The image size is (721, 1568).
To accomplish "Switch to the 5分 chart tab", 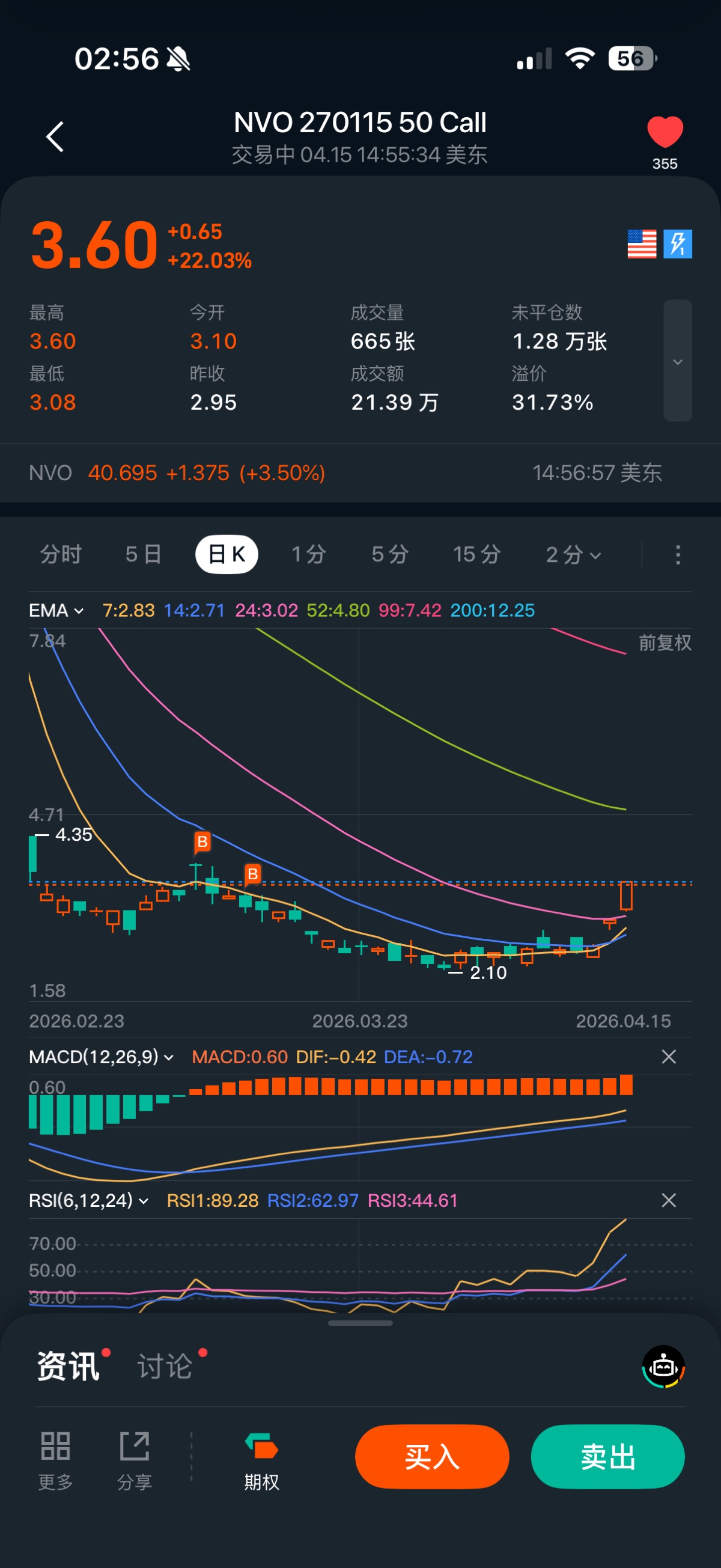I will (390, 555).
